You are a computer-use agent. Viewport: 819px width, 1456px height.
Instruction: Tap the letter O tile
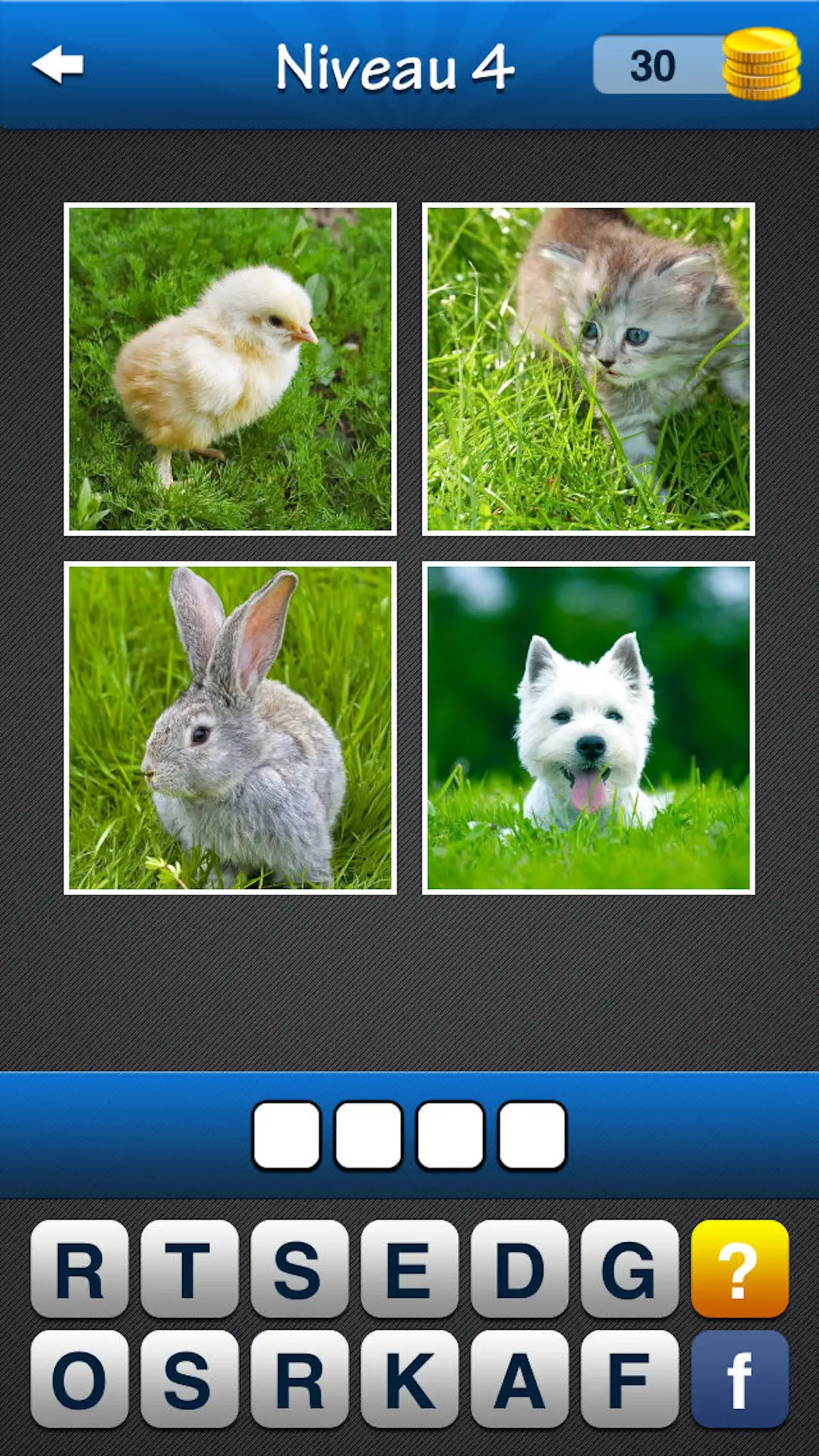[79, 1379]
